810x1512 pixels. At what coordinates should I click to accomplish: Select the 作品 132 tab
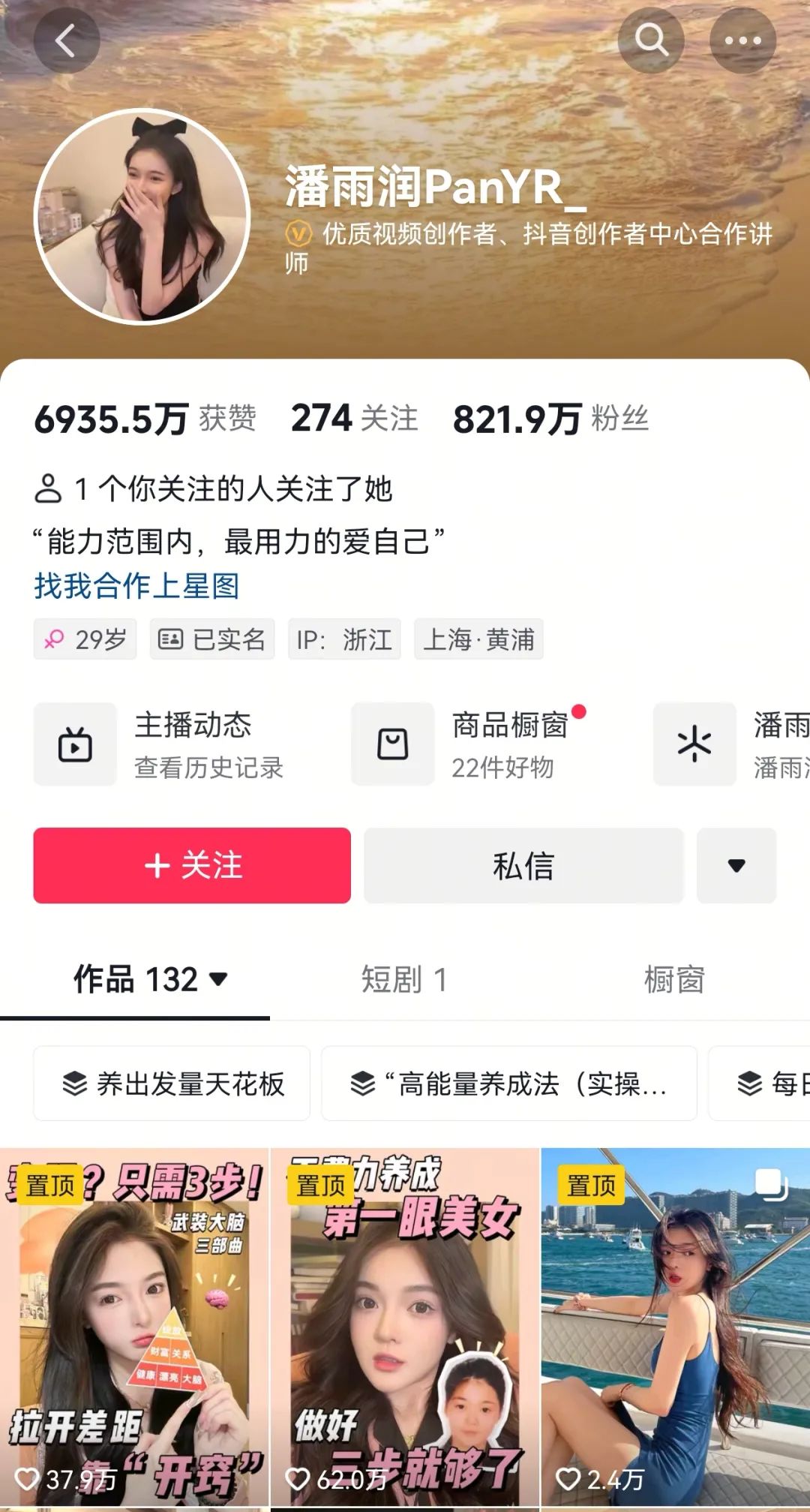pyautogui.click(x=150, y=979)
